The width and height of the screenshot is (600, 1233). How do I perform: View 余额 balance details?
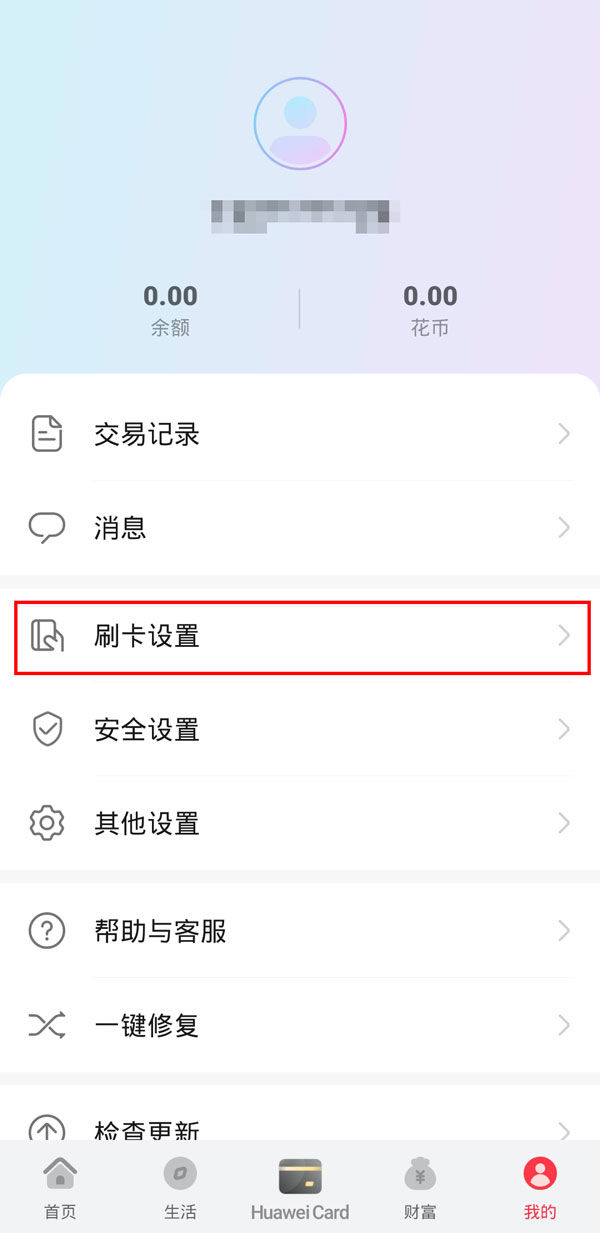[170, 309]
